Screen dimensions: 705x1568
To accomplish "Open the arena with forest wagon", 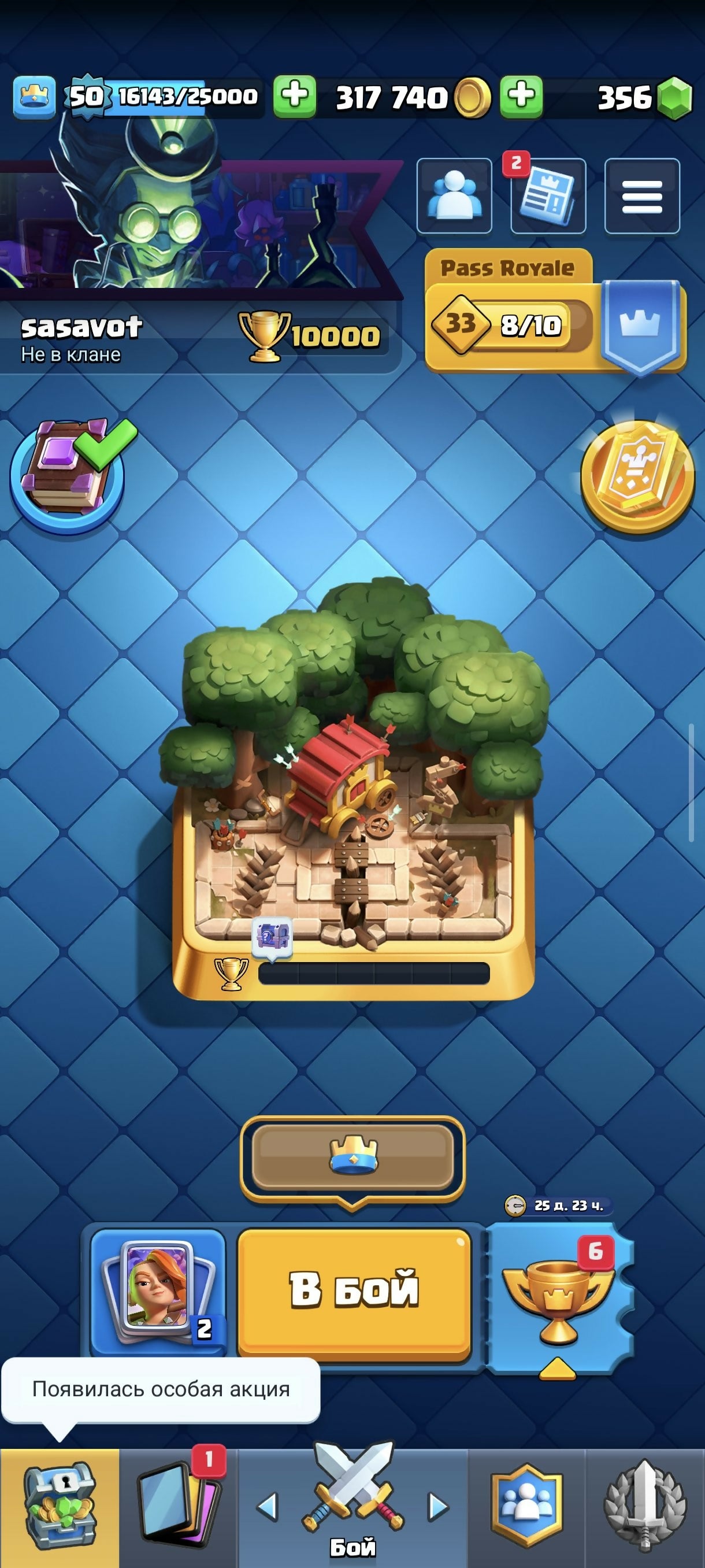I will click(353, 792).
